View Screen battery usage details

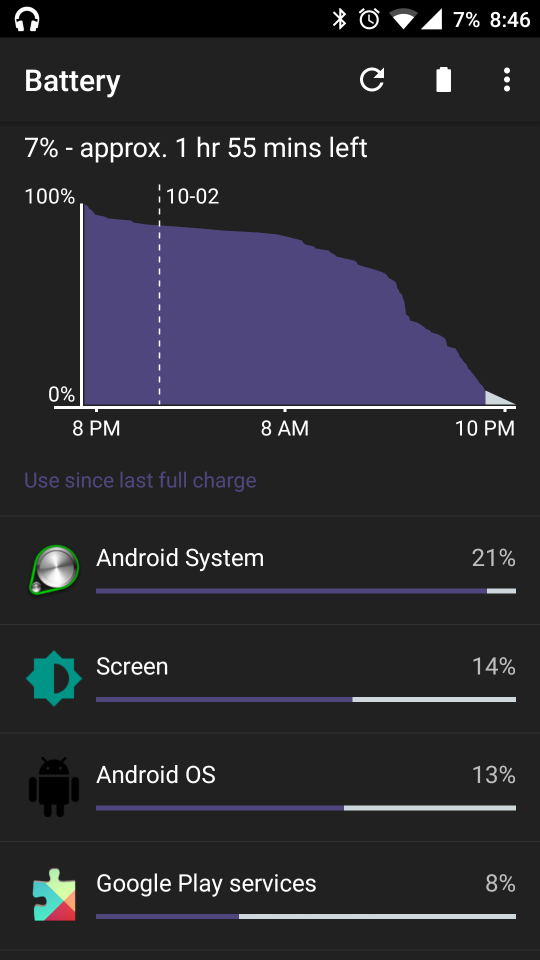coord(270,679)
